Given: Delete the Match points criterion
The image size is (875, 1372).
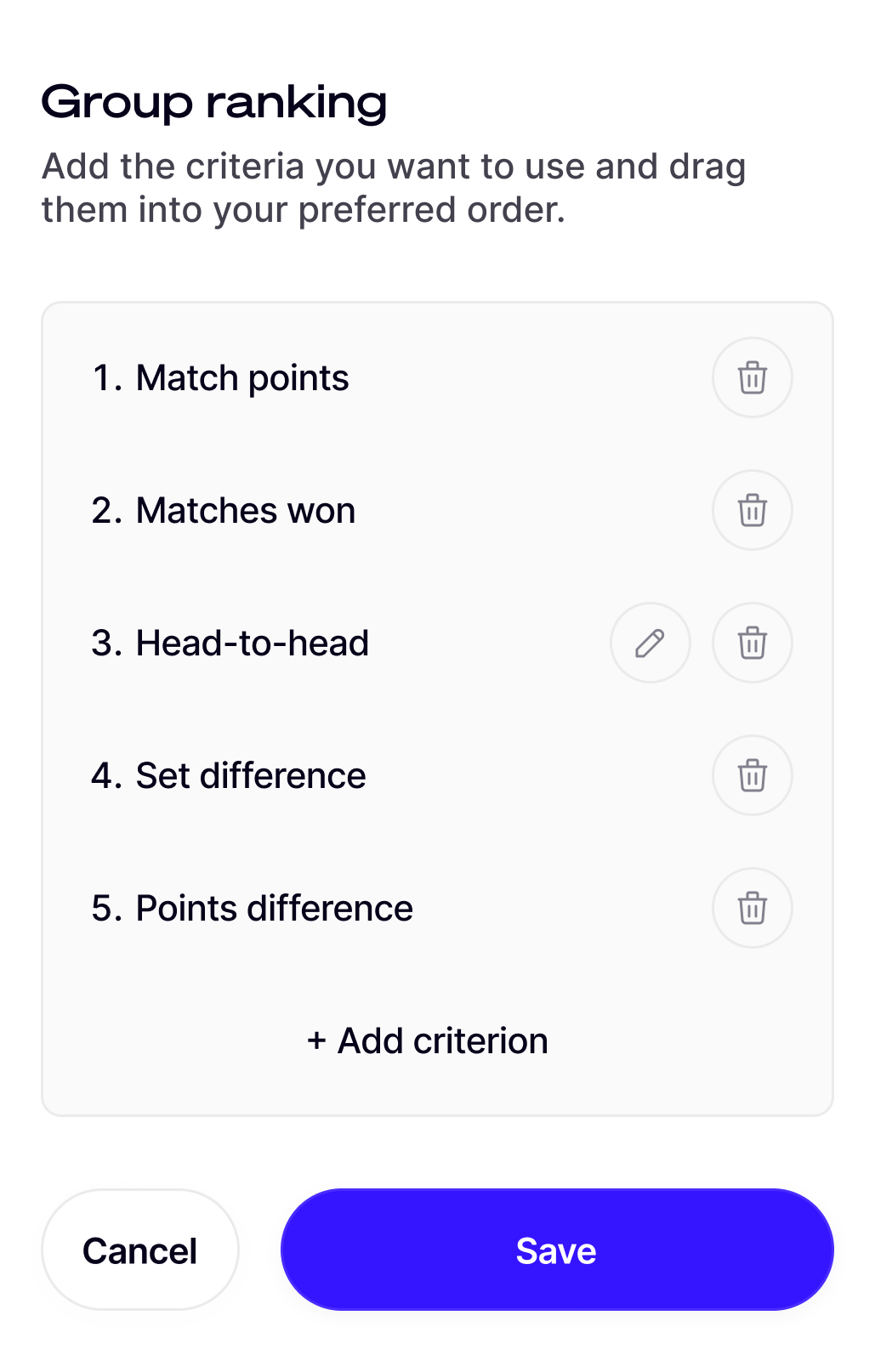Looking at the screenshot, I should 752,377.
